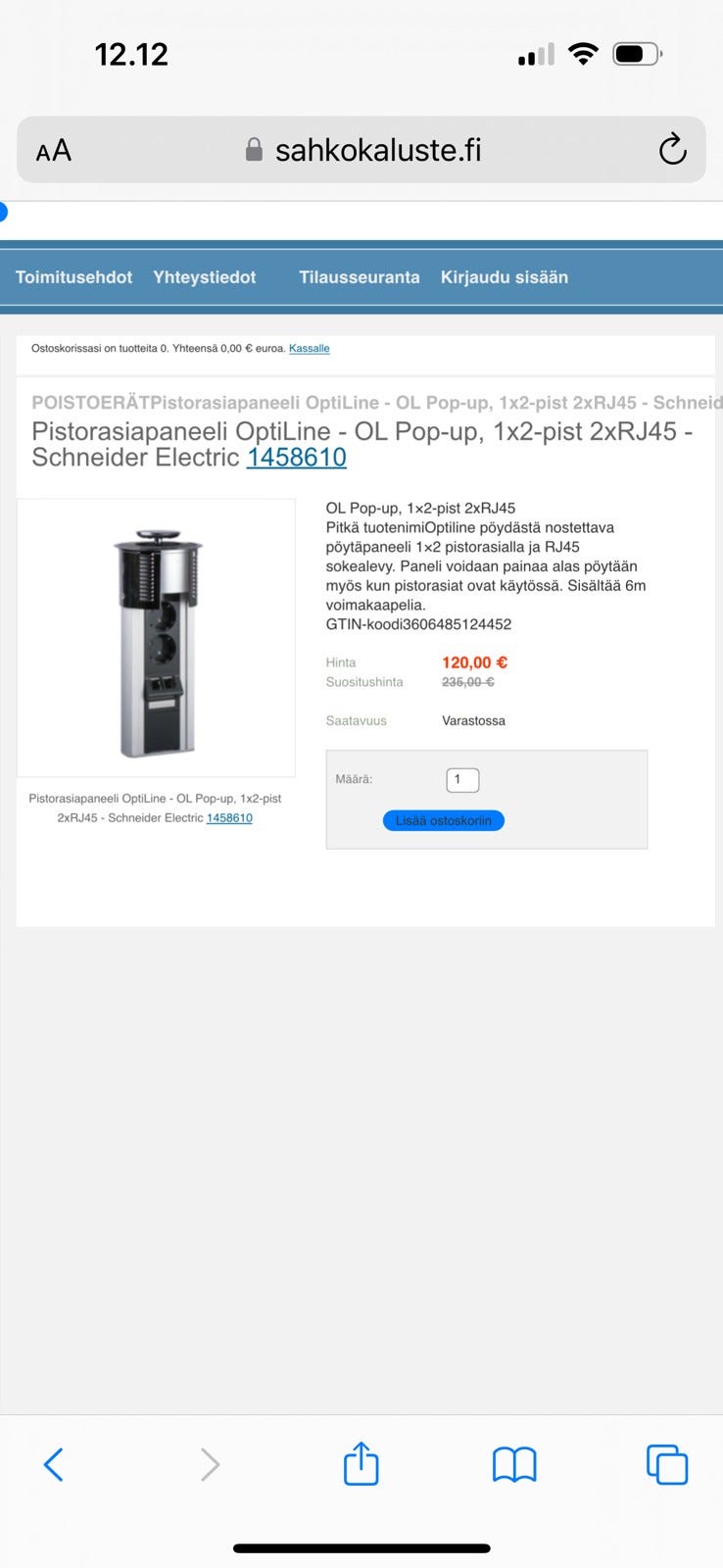Screen dimensions: 723x1568
Task: Tap product number 1458610 in the title
Action: (296, 458)
